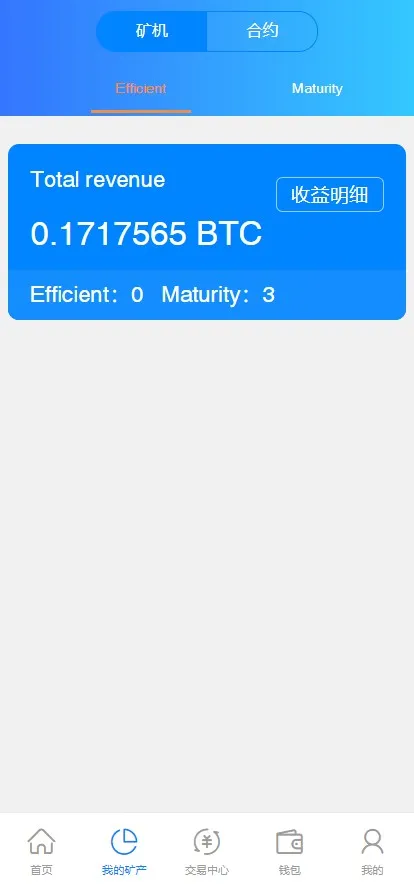The image size is (414, 896).
Task: Select the 矿机 segment
Action: tap(152, 31)
